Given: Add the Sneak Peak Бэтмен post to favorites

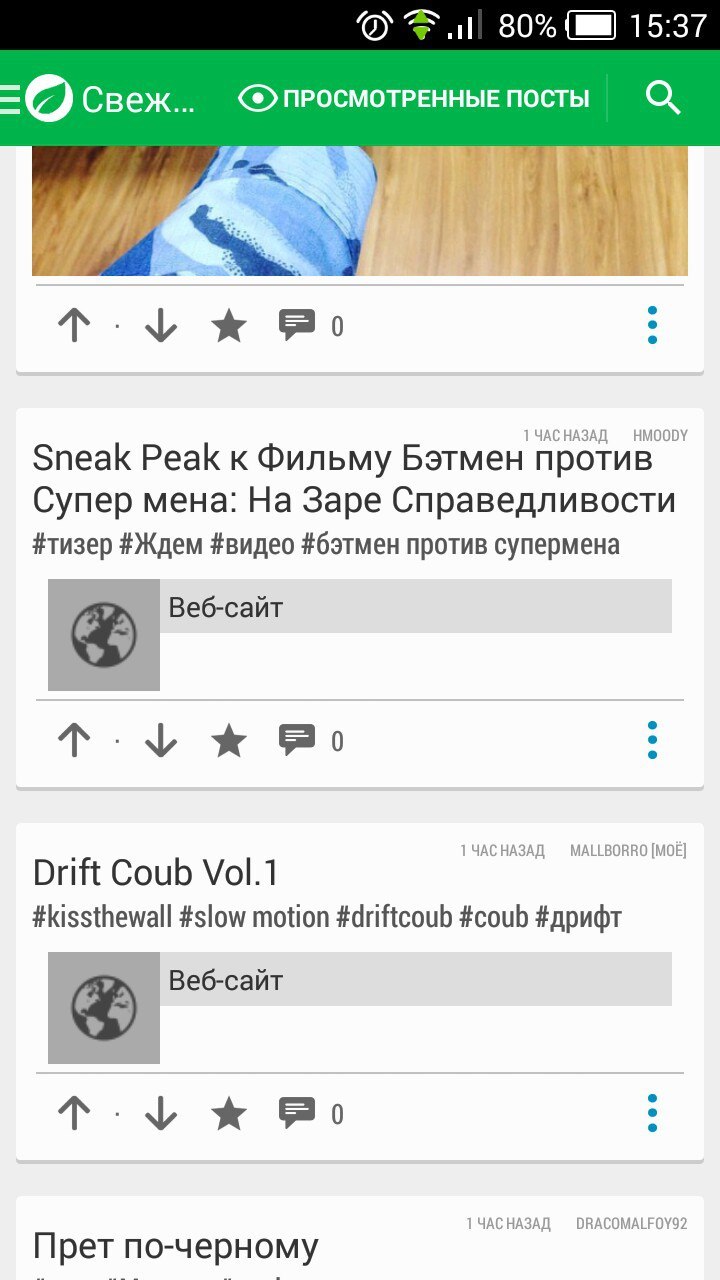Looking at the screenshot, I should [x=229, y=741].
